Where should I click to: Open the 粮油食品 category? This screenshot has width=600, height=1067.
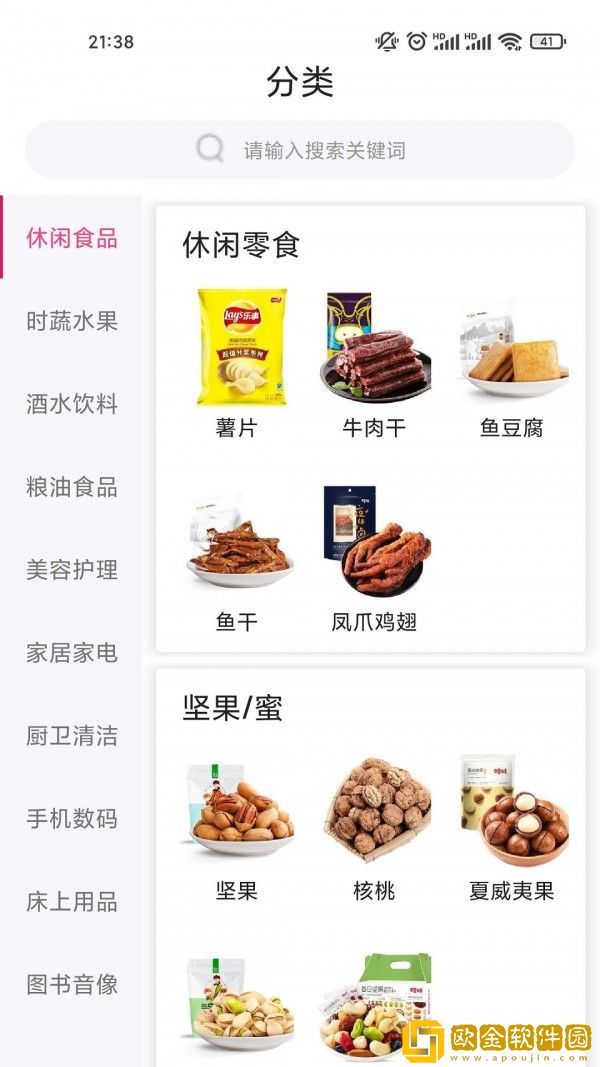pos(72,487)
